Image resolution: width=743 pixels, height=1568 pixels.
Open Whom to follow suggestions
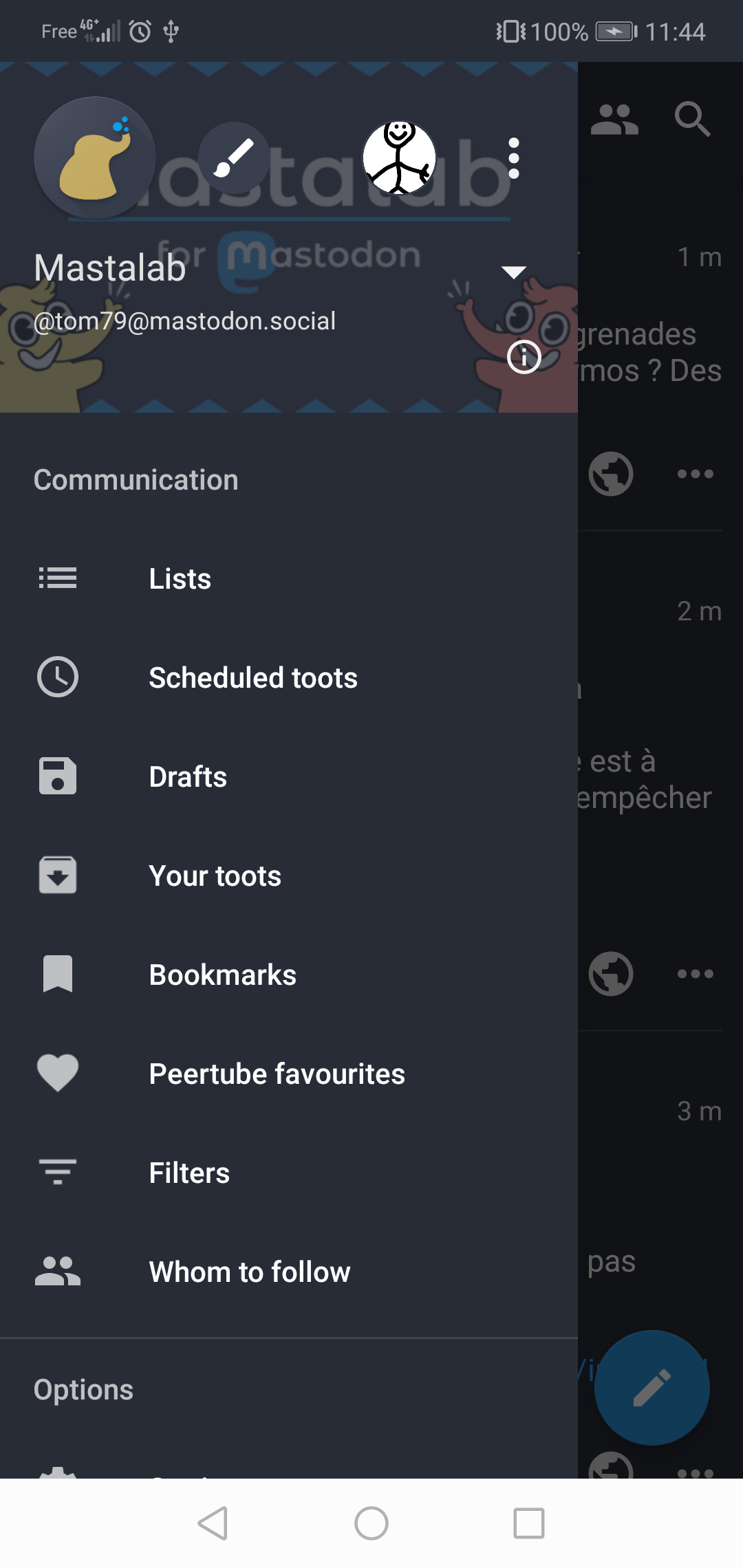coord(249,1272)
